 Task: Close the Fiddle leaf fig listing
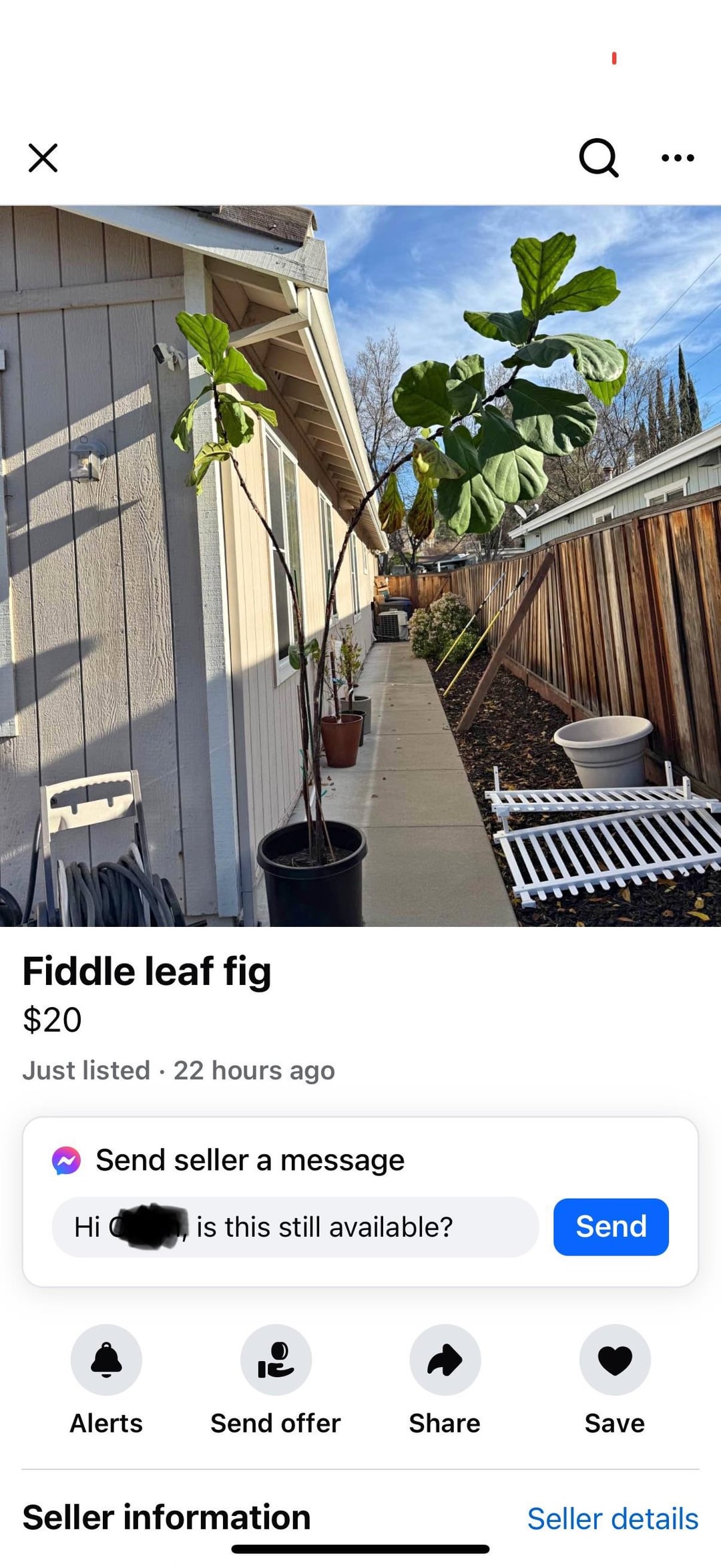43,158
